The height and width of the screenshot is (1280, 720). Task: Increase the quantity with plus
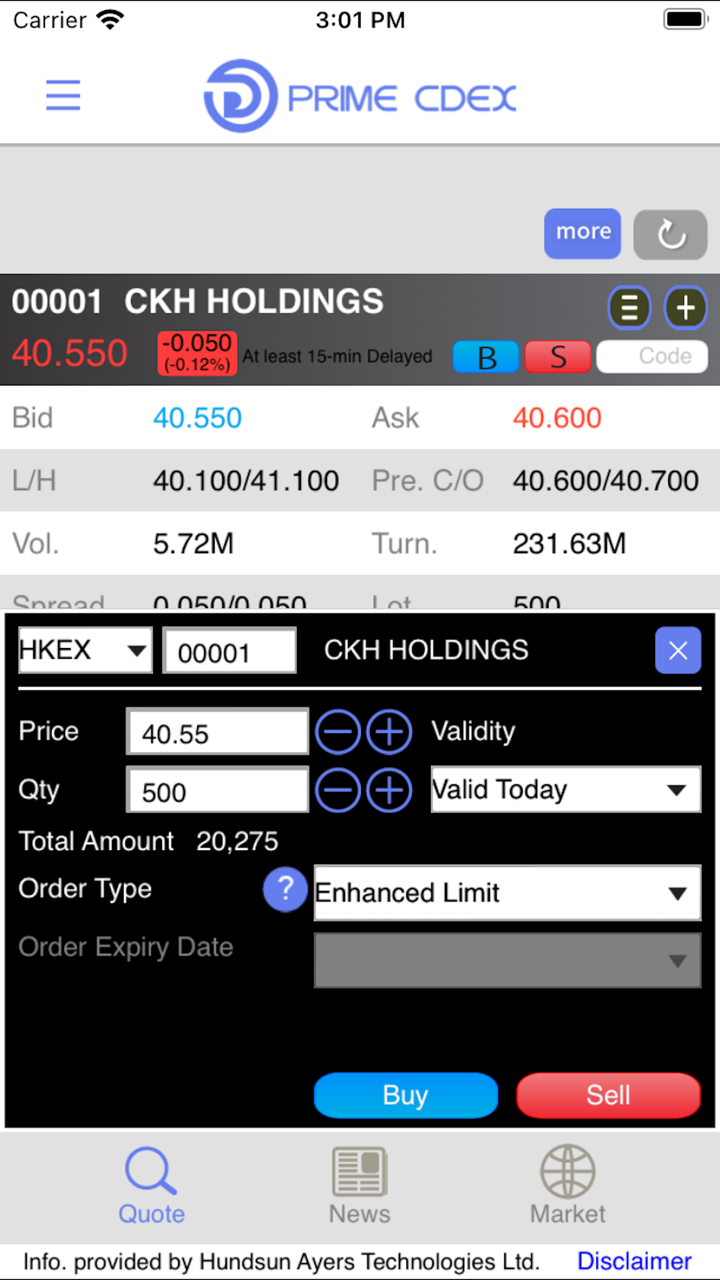coord(389,791)
